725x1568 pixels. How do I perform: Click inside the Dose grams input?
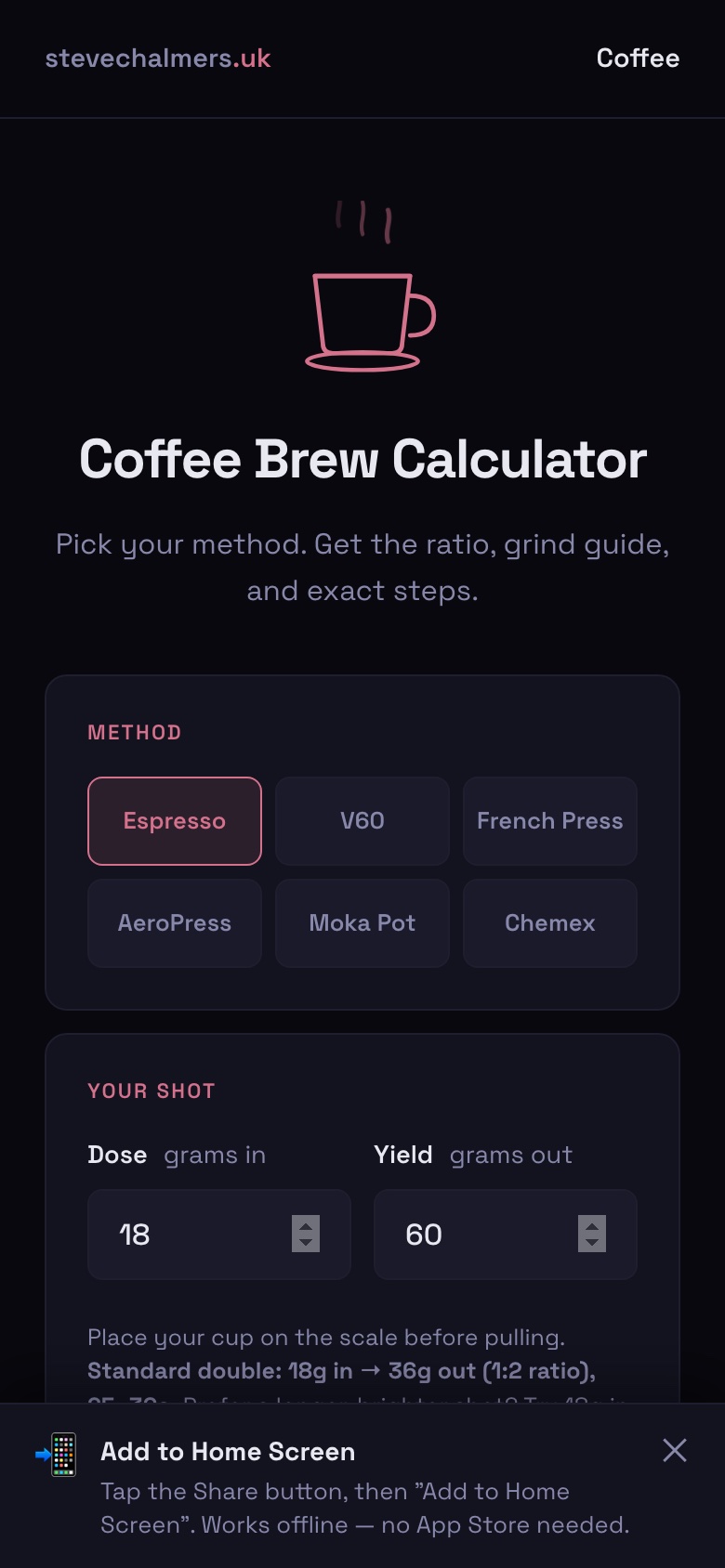[x=186, y=1235]
